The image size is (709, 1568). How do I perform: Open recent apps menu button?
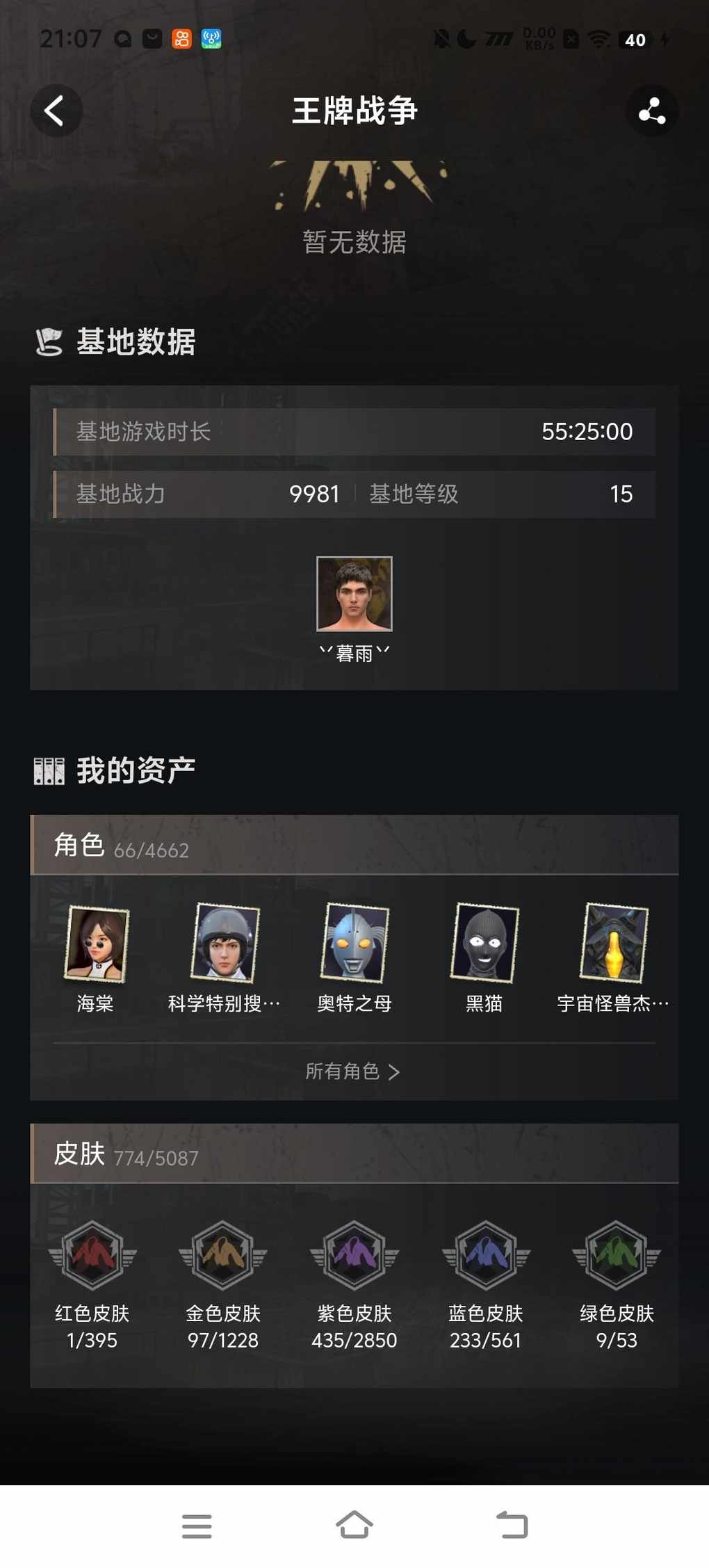[x=197, y=1526]
